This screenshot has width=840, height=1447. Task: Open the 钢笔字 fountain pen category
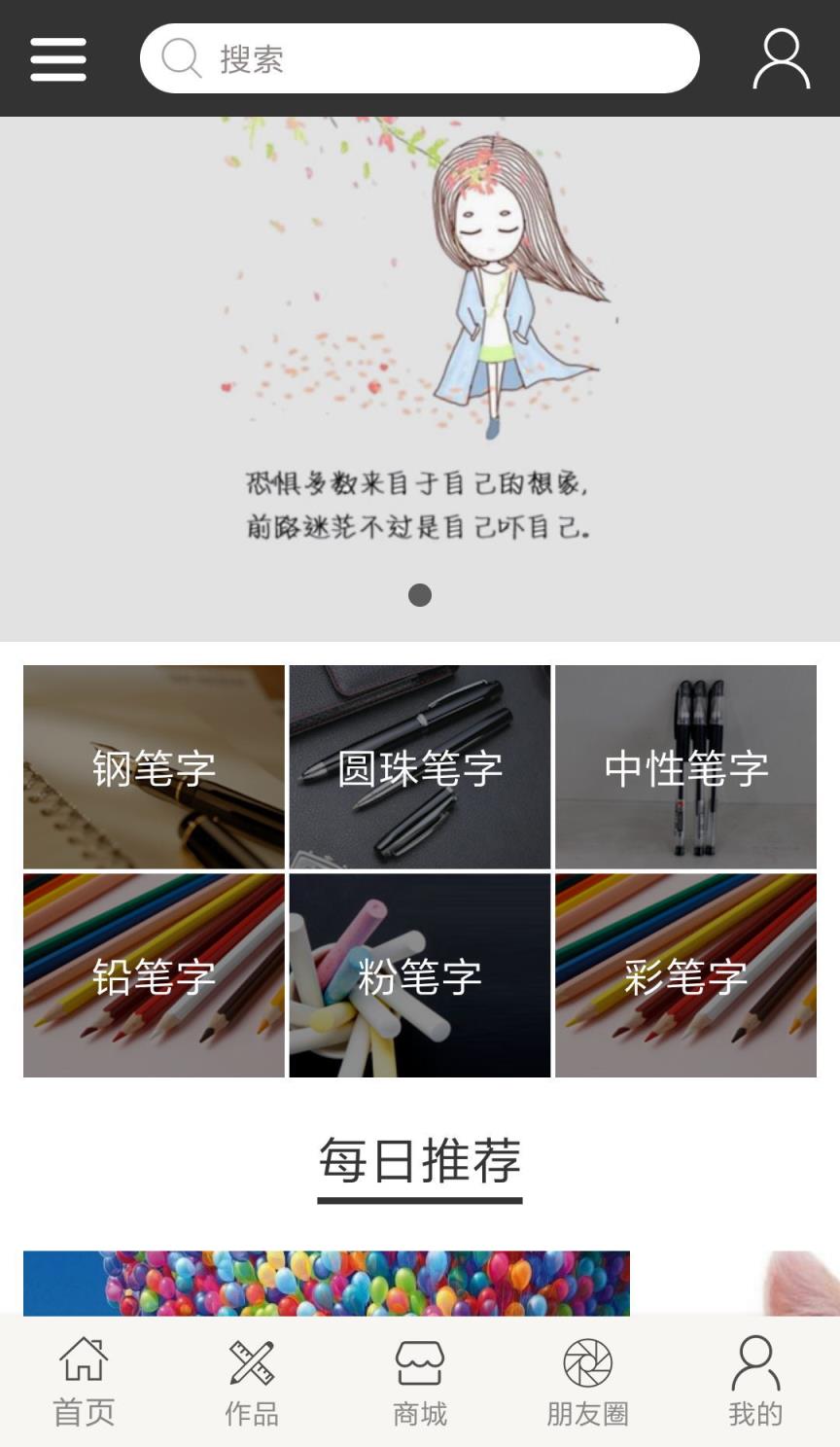[x=154, y=767]
